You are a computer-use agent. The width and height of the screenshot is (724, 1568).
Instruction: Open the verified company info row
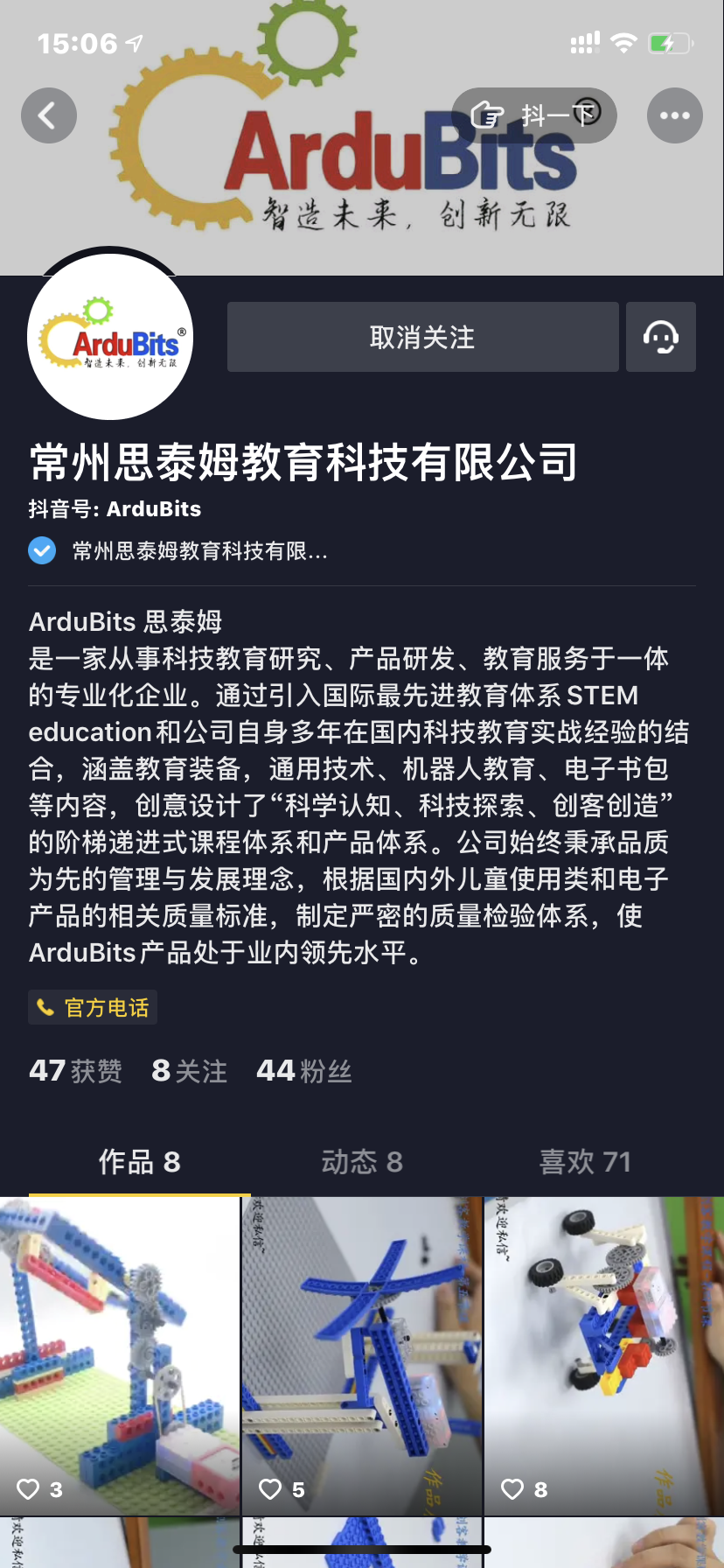179,550
